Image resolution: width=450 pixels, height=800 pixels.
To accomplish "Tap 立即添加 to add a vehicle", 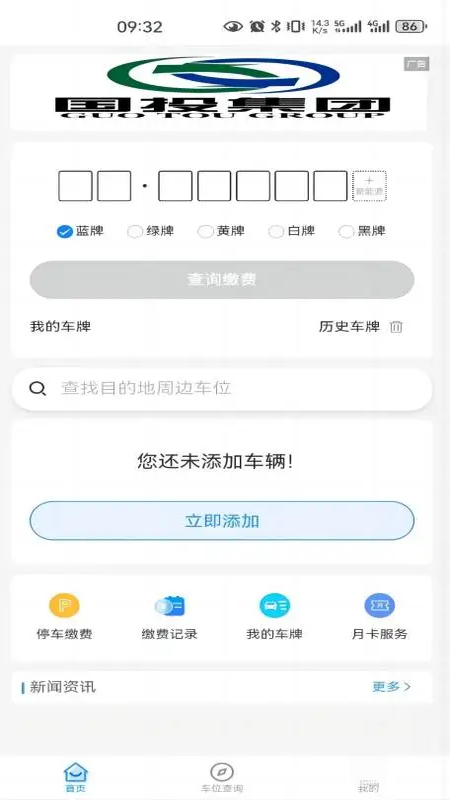I will [222, 521].
